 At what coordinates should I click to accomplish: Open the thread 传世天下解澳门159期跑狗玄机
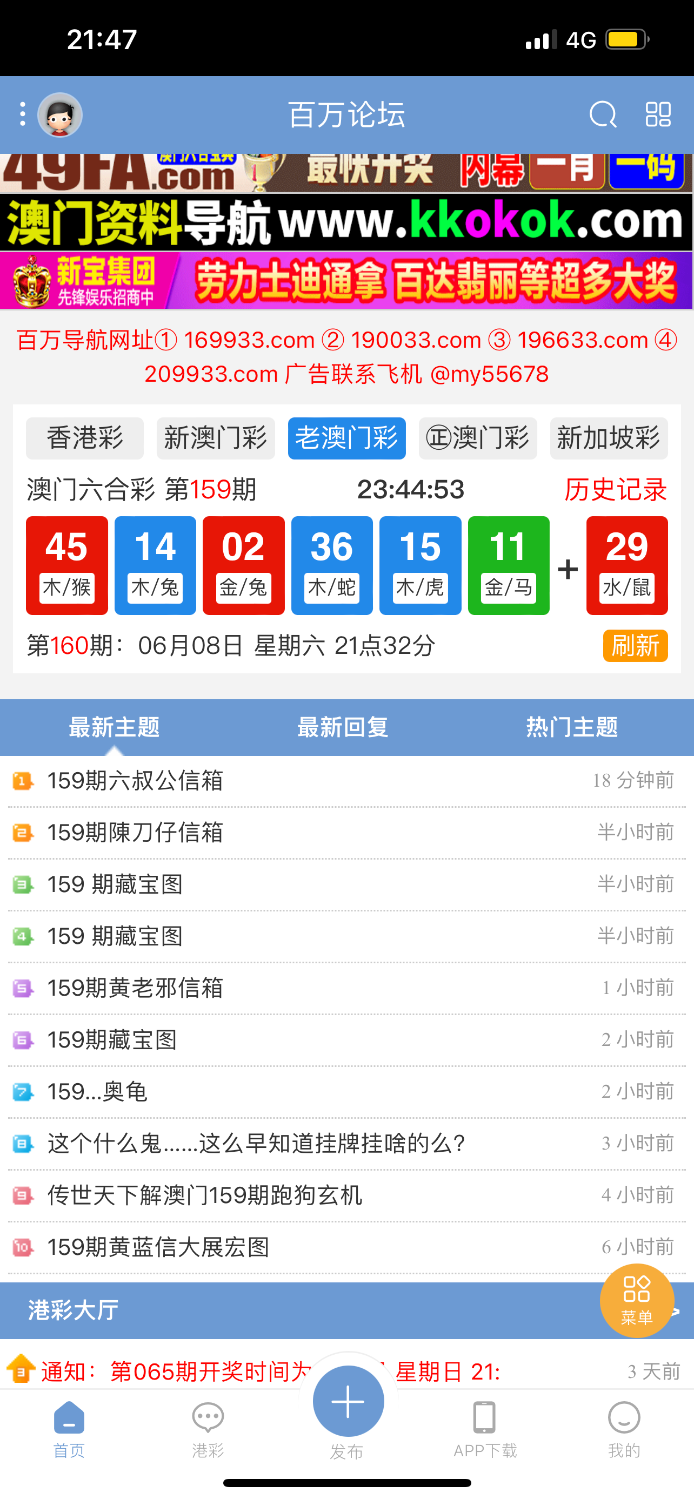click(204, 1195)
